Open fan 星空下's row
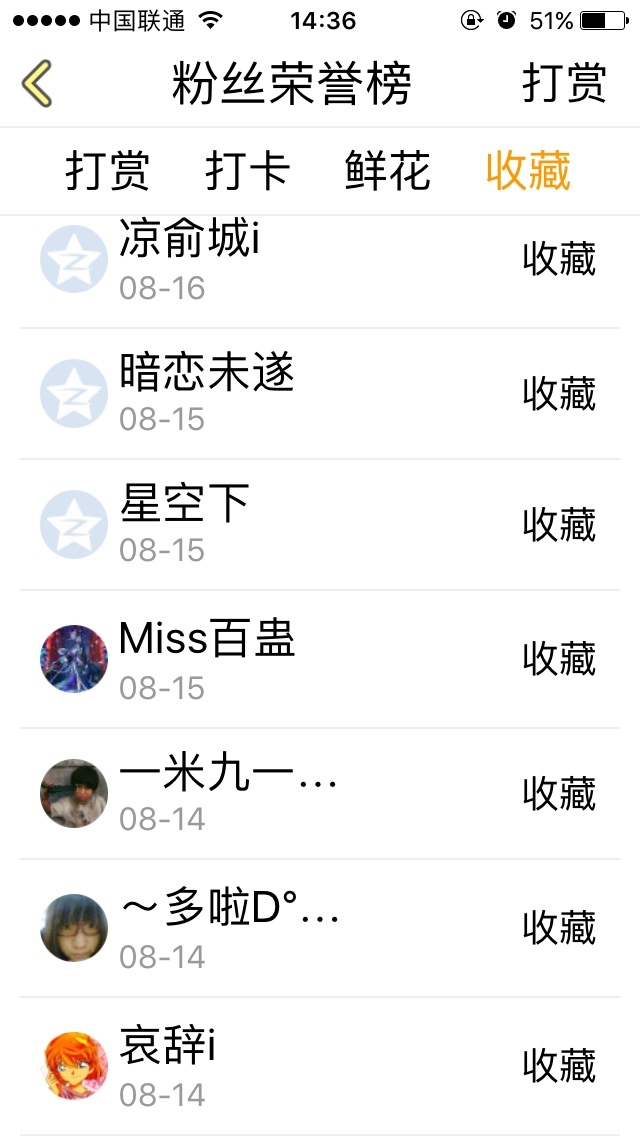Screen dimensions: 640x1136 click(320, 525)
